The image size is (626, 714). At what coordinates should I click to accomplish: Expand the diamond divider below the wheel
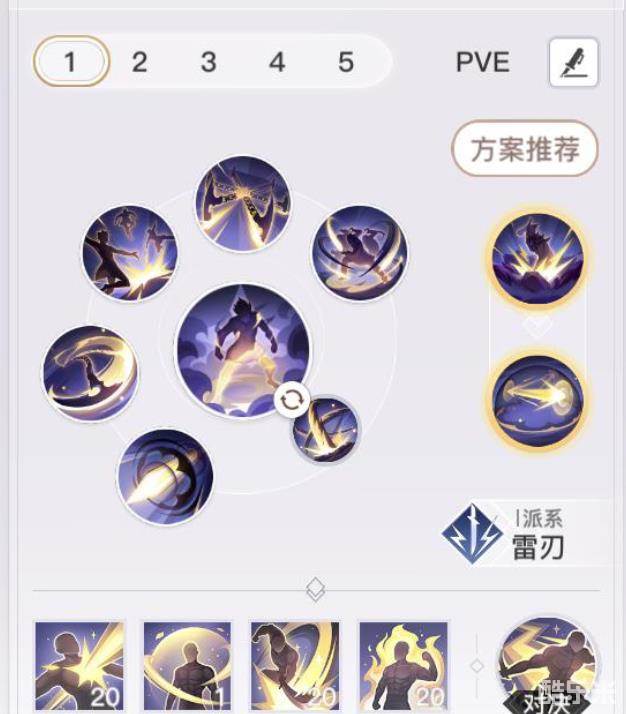[315, 589]
